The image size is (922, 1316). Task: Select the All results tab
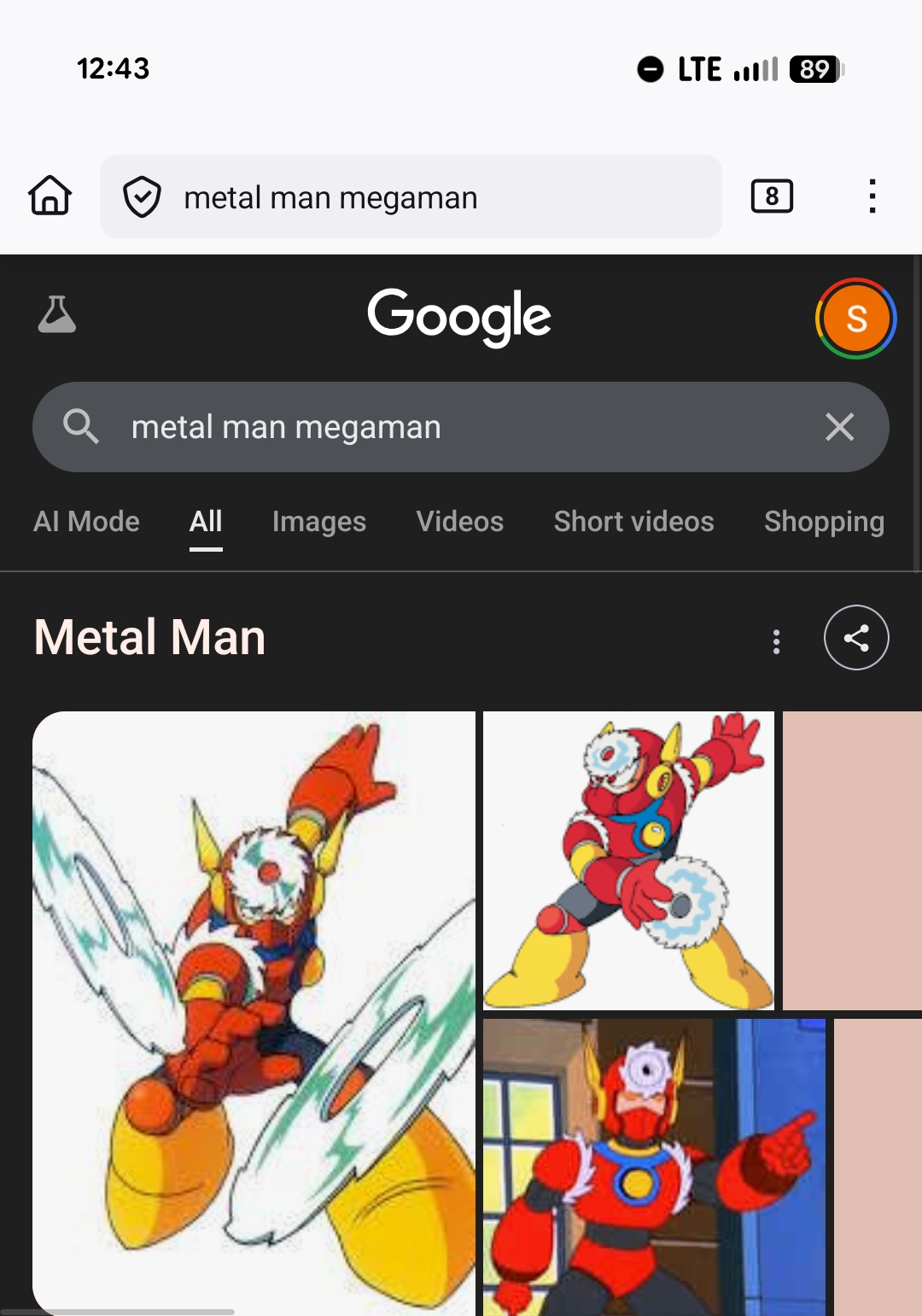click(206, 522)
